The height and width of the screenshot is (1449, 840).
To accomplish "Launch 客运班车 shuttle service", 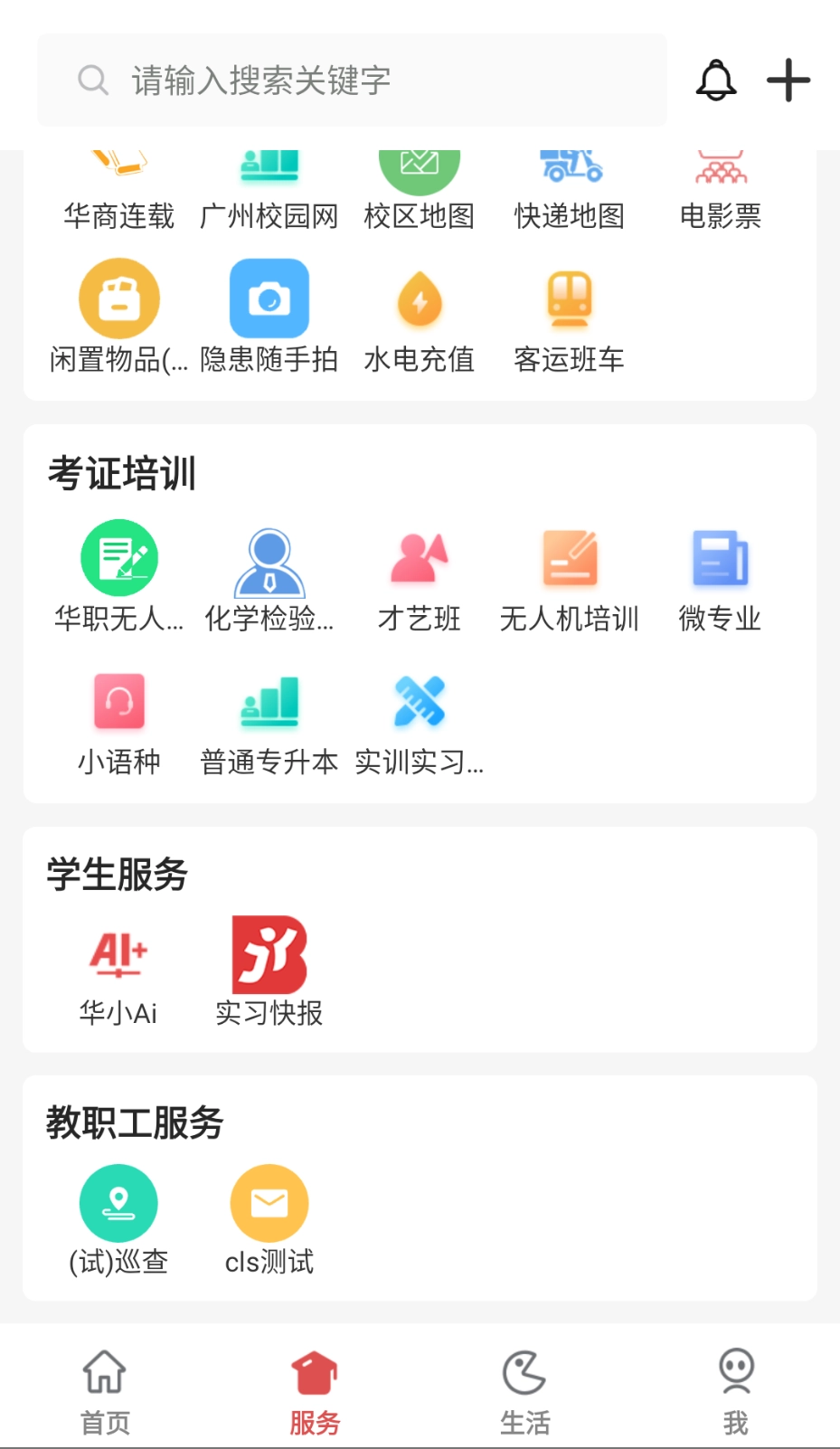I will click(569, 318).
